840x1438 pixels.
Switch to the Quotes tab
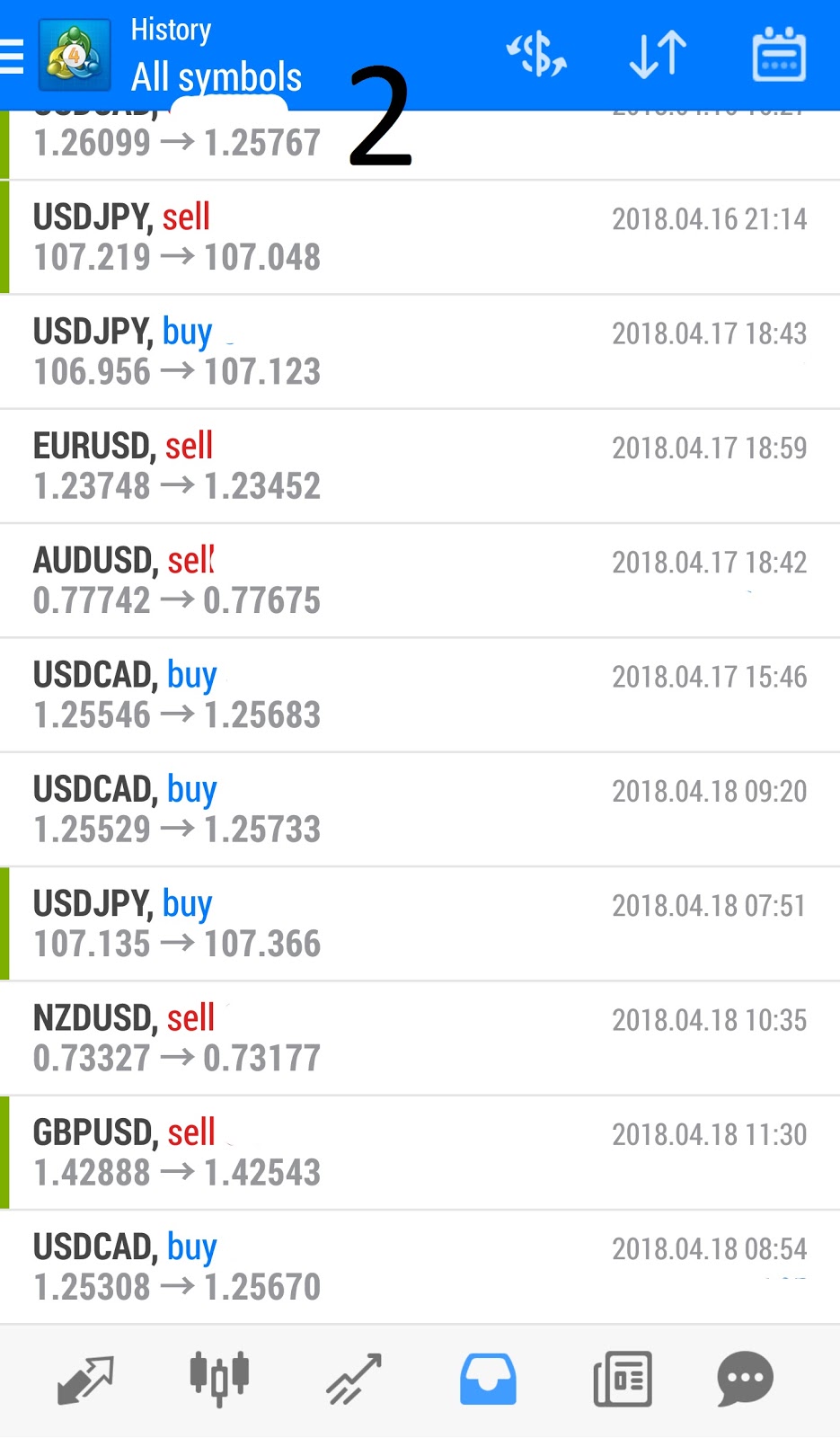tap(85, 1379)
